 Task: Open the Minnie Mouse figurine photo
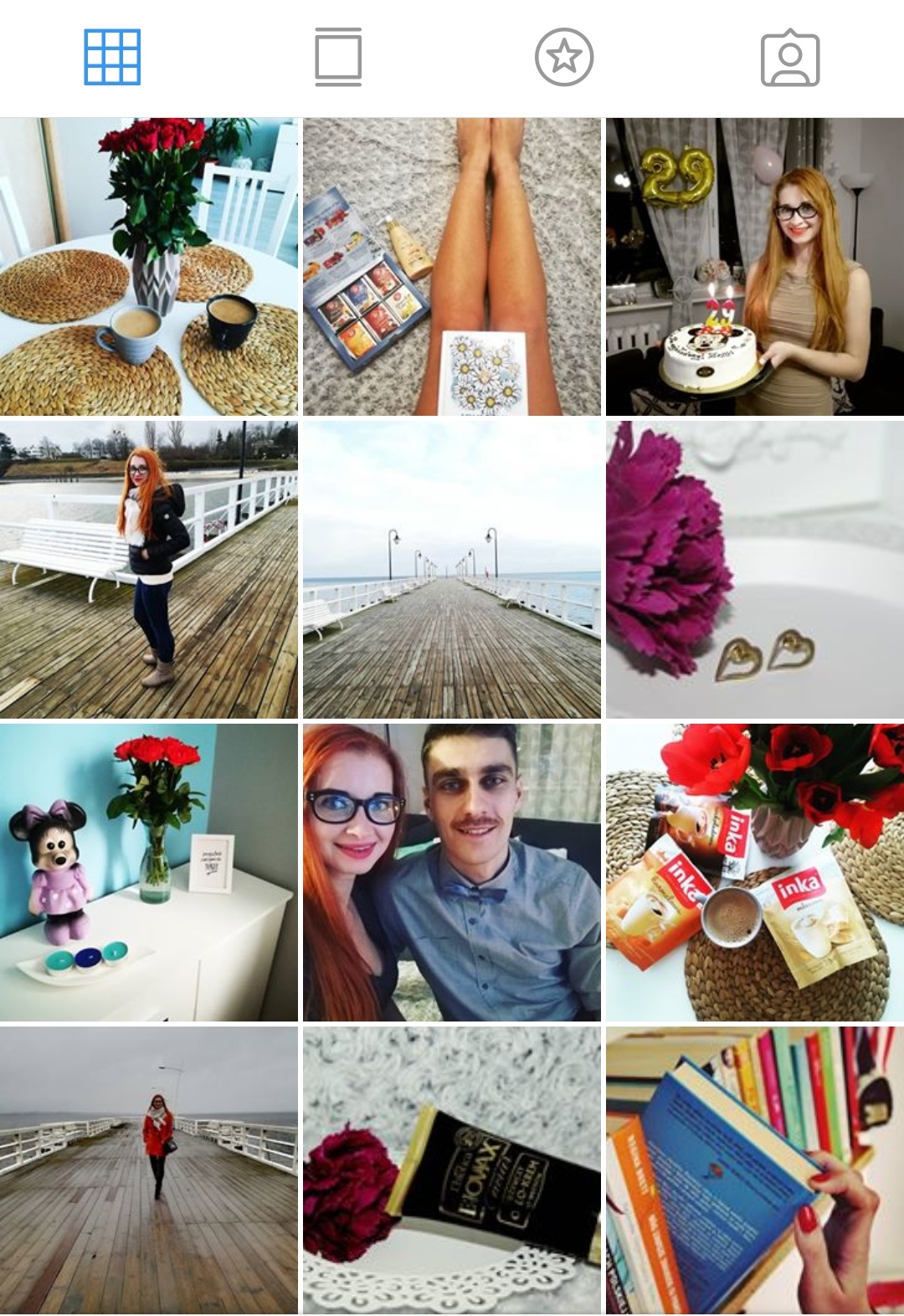pos(151,870)
